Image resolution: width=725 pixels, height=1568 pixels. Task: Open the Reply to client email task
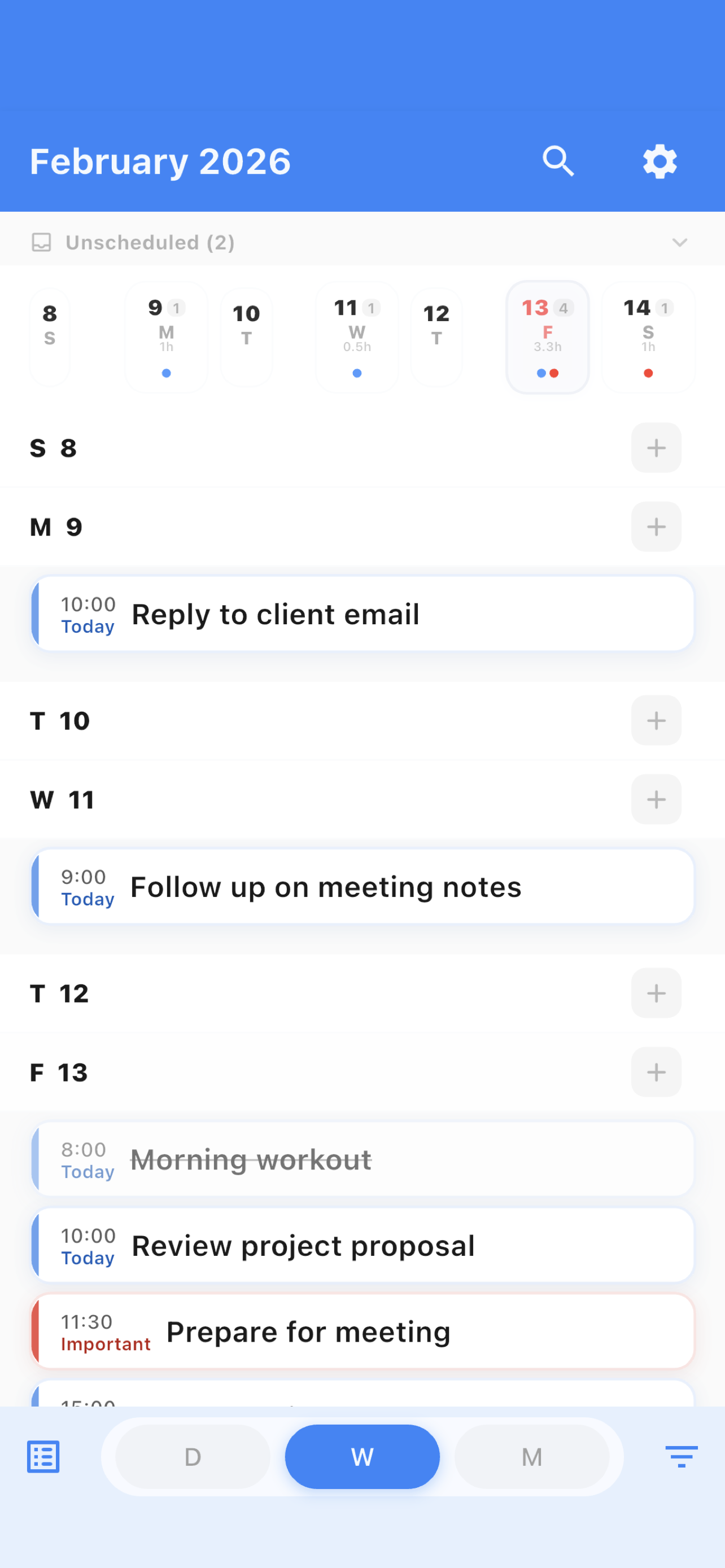[x=362, y=614]
